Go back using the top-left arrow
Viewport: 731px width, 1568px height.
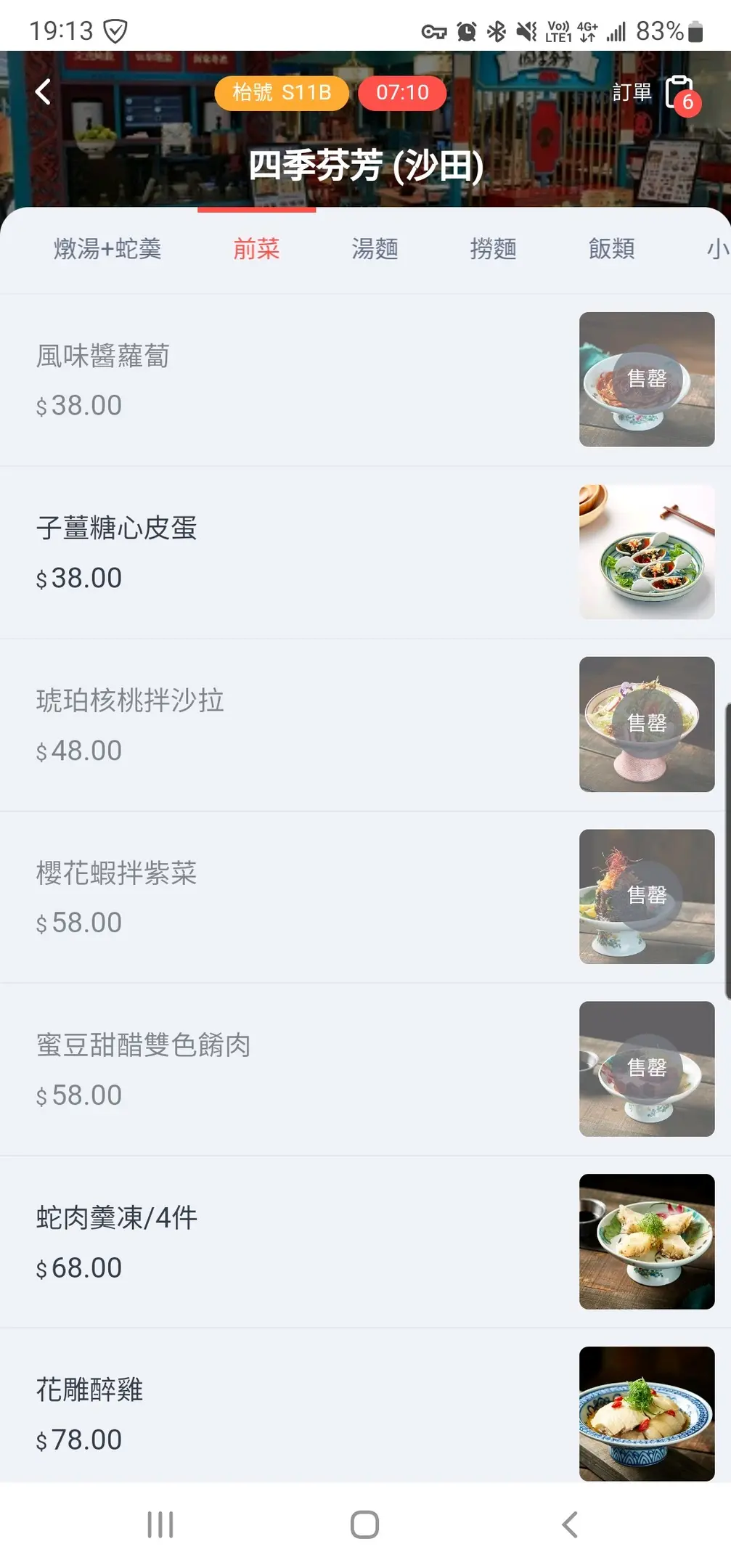pos(44,92)
